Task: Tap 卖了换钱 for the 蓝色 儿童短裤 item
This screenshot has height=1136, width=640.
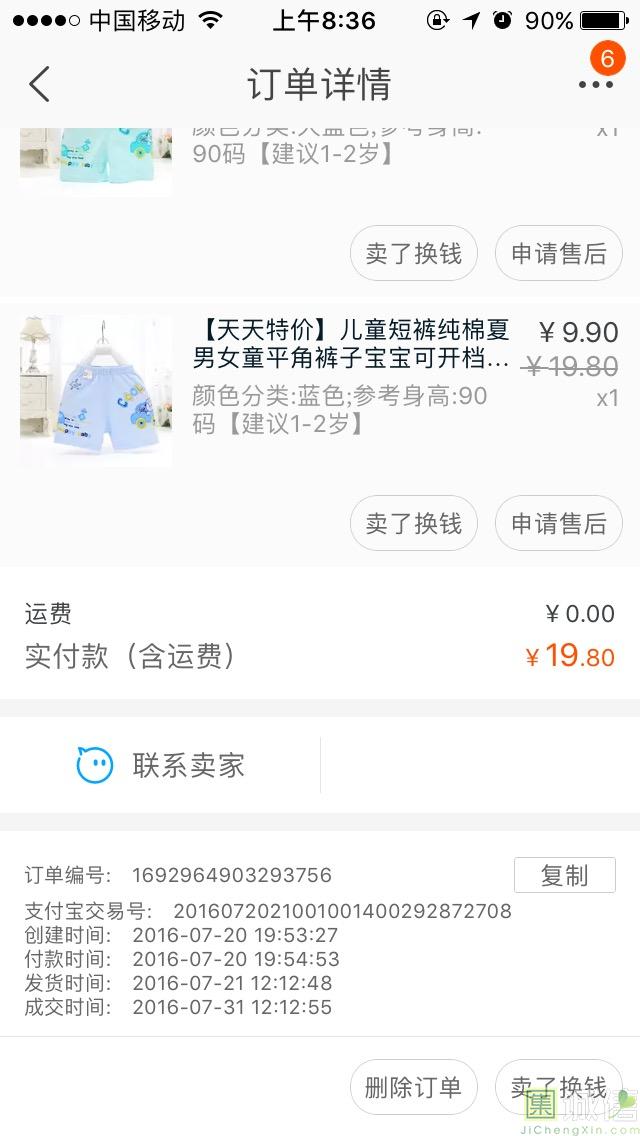Action: click(x=413, y=523)
